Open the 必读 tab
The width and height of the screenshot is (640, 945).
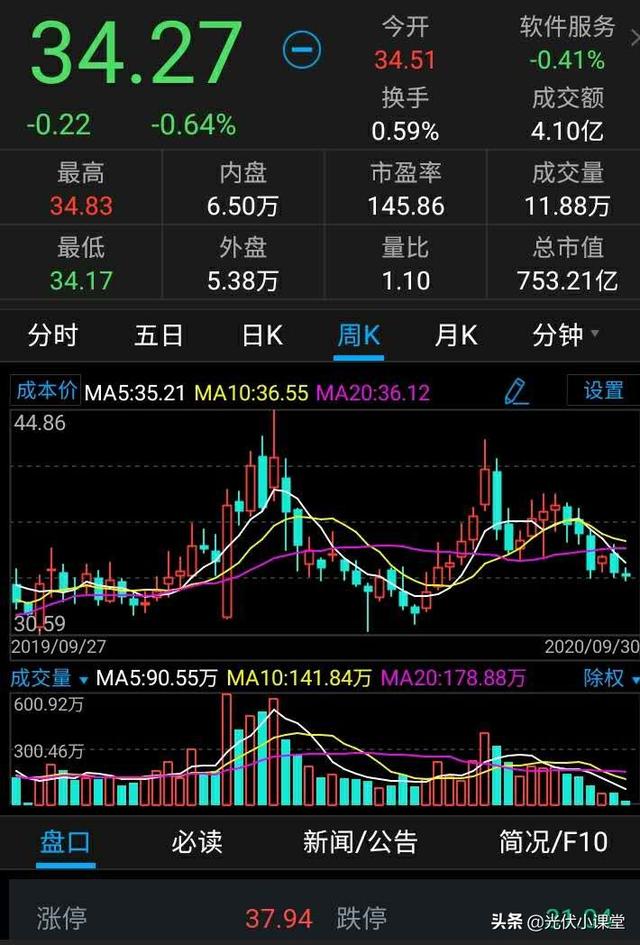click(x=196, y=842)
